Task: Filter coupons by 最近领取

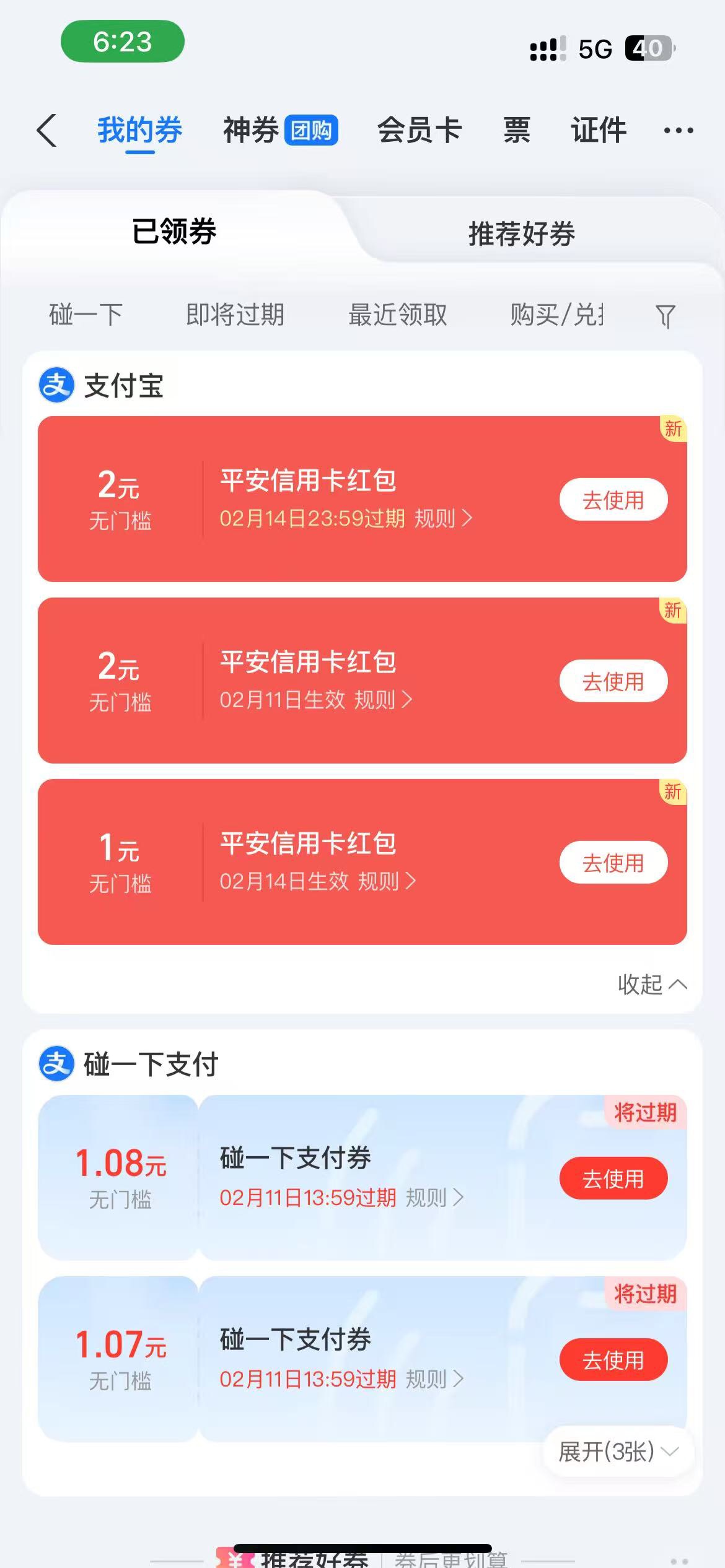Action: pos(397,315)
